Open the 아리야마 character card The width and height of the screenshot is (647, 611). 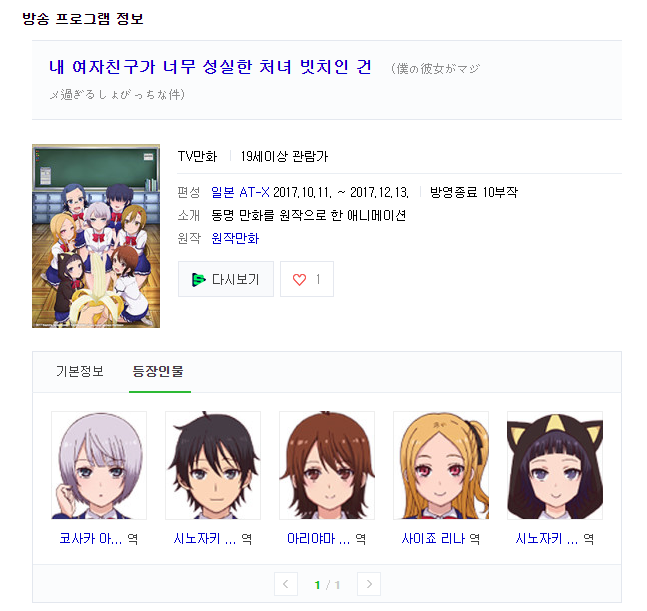point(326,466)
